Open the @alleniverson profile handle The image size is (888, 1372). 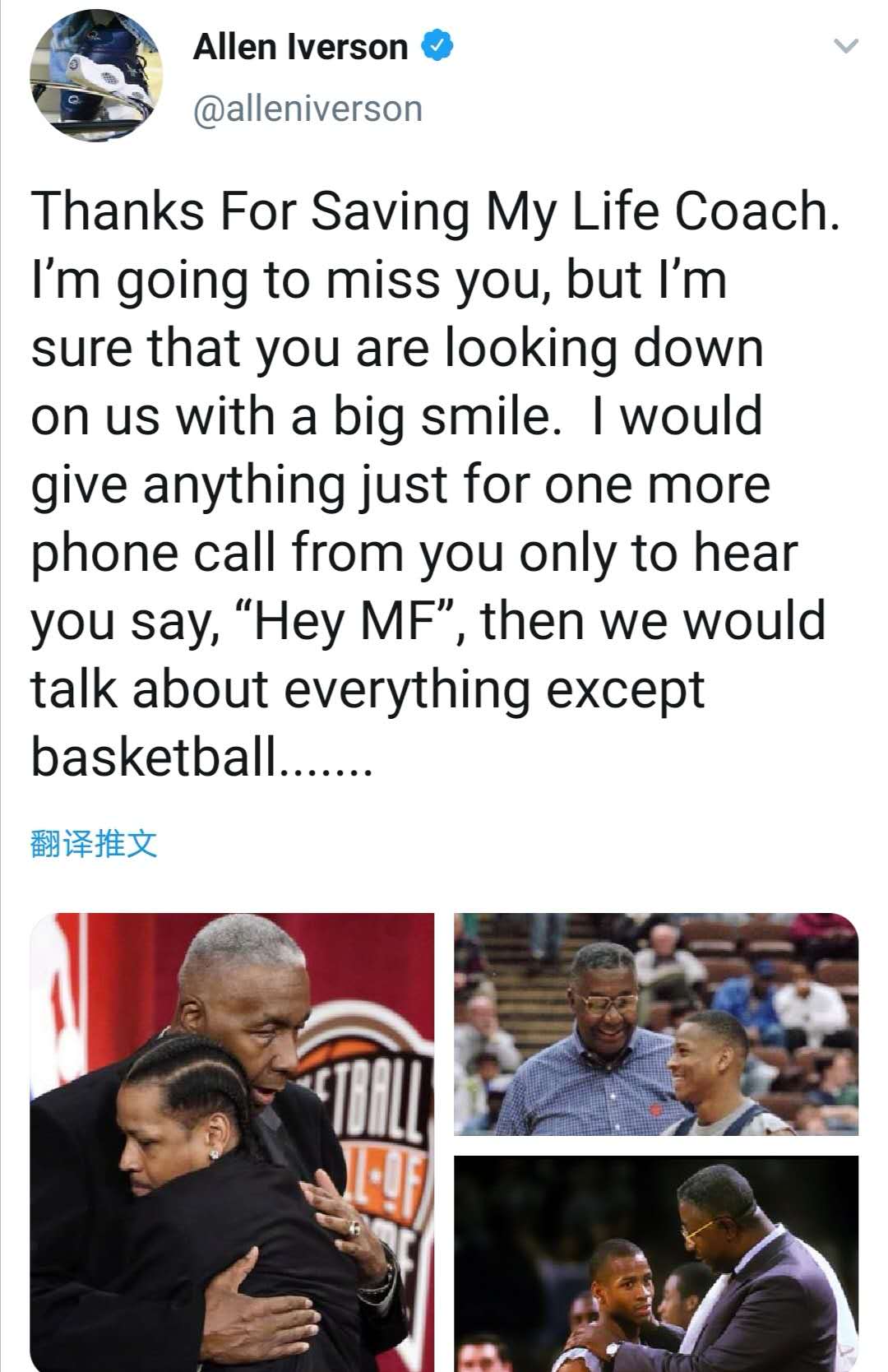pos(308,109)
